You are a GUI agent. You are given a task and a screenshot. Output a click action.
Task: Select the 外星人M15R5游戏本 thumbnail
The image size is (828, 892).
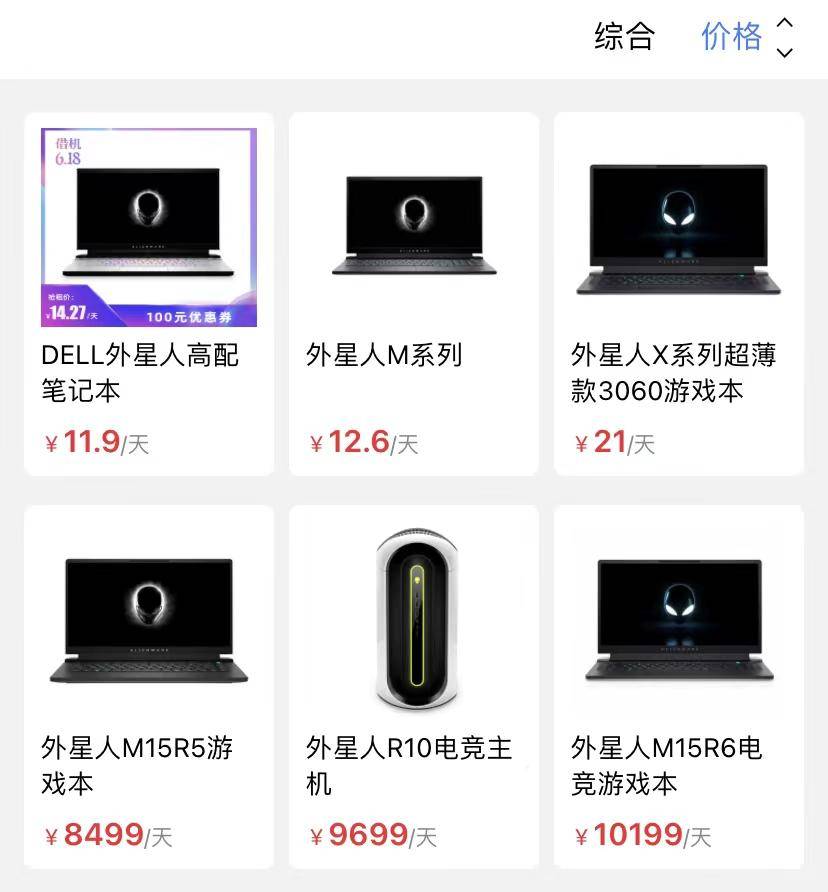point(148,615)
